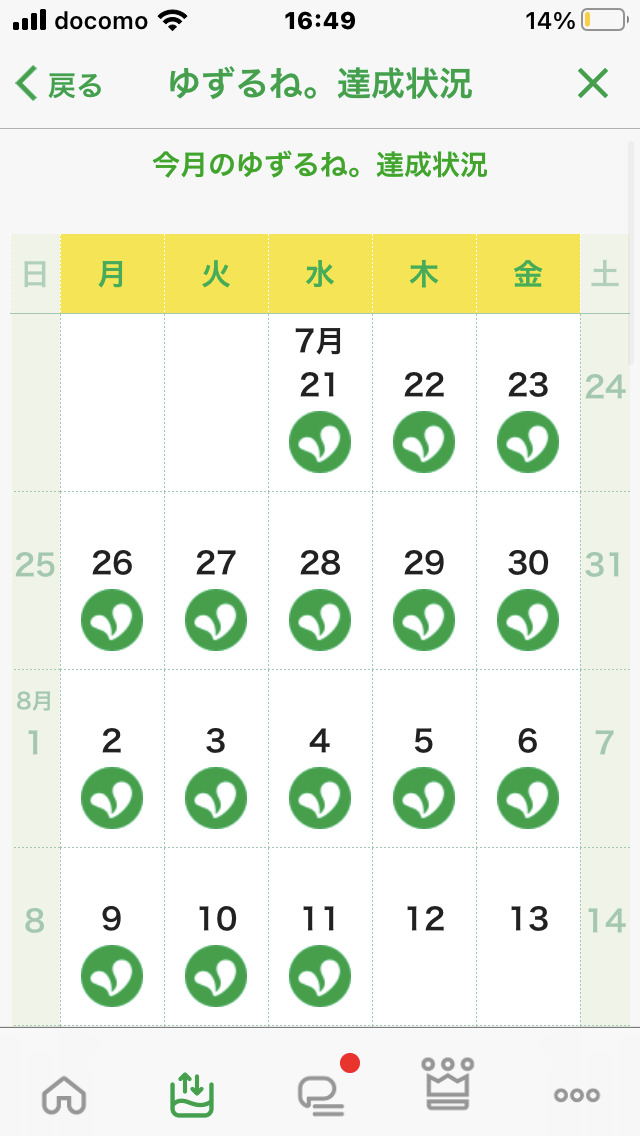Close the 達成状況 page with X

[593, 84]
